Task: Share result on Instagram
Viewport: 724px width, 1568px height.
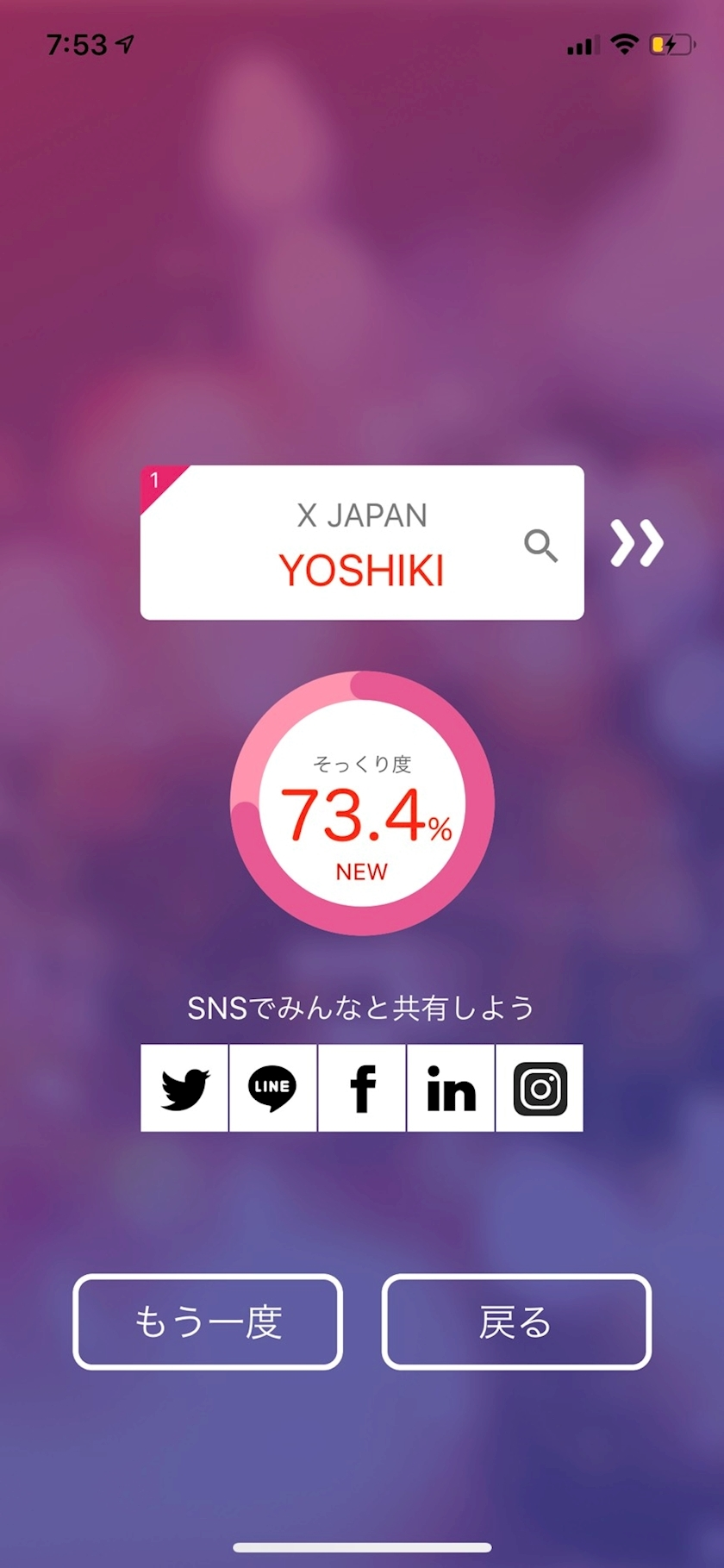Action: click(x=540, y=1088)
